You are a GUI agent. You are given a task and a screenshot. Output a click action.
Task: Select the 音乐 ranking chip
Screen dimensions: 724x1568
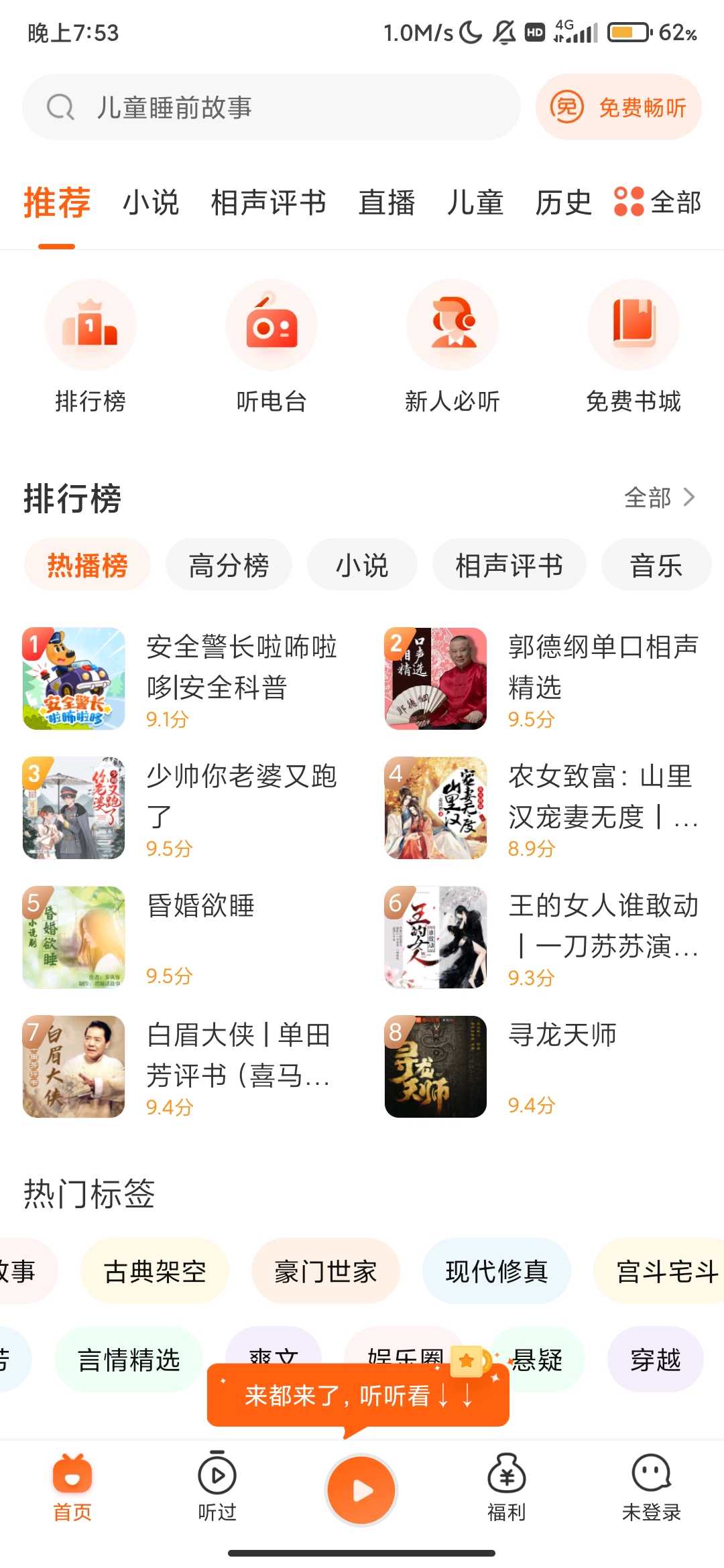(656, 565)
